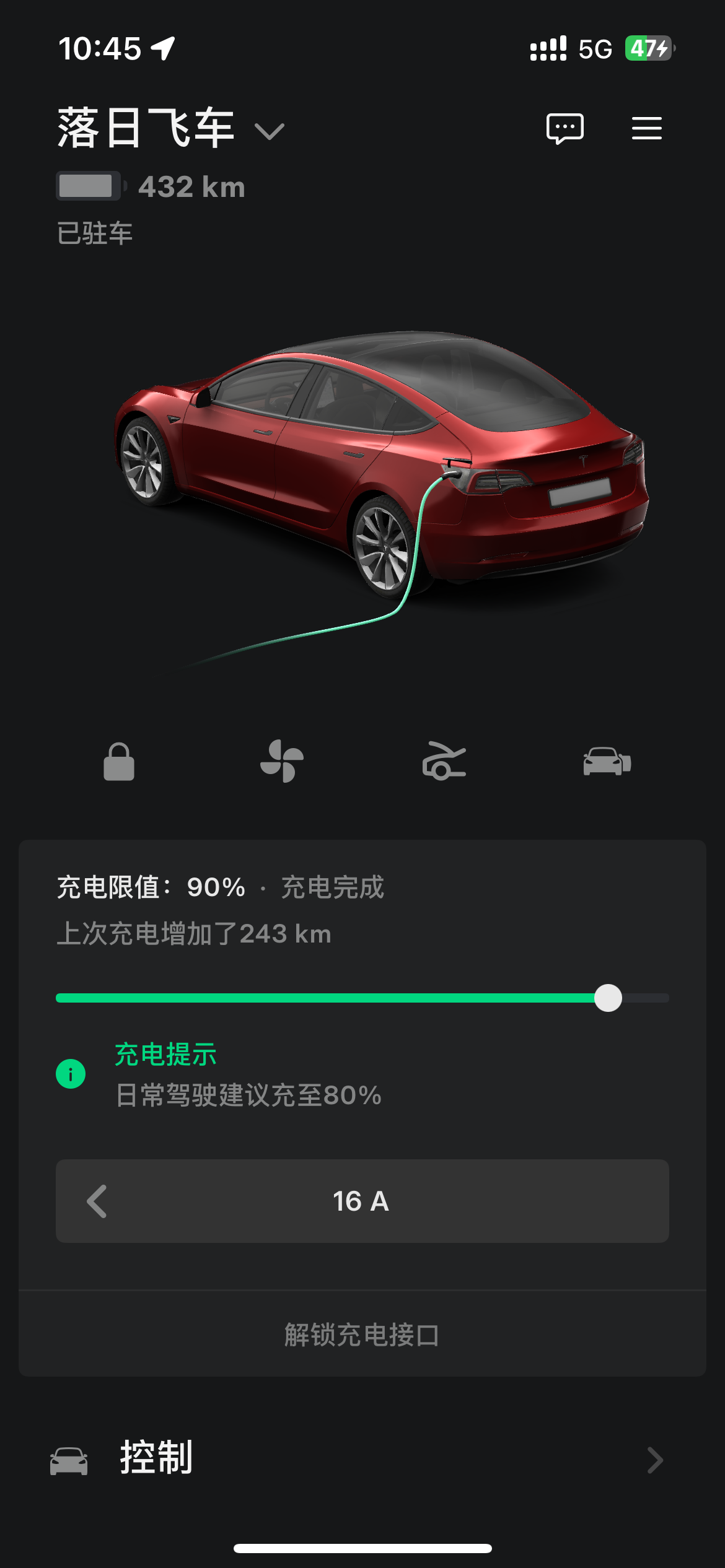Expand the 落日飞车 vehicle name dropdown

(268, 130)
